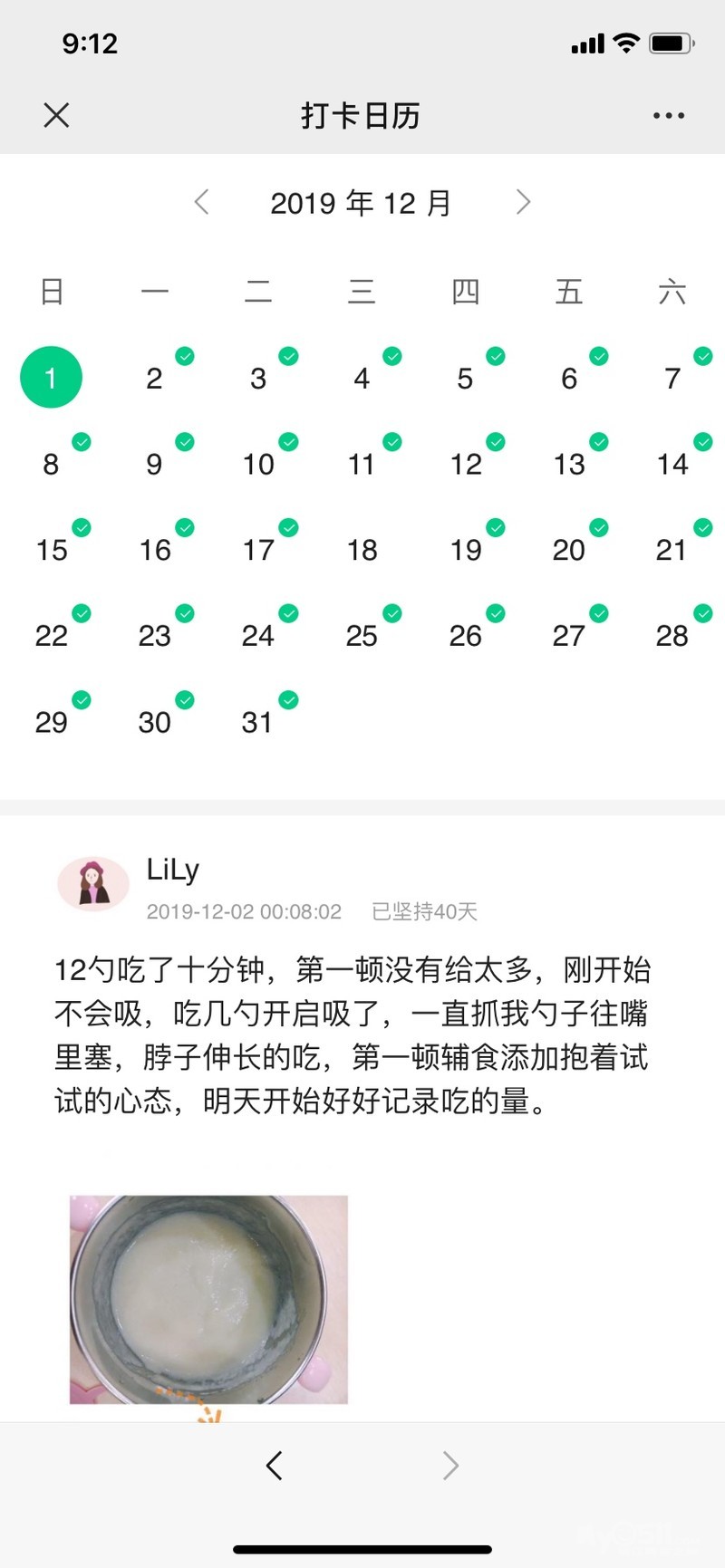Viewport: 725px width, 1568px height.
Task: Tap the forward arrow in the bottom bar
Action: click(450, 1465)
